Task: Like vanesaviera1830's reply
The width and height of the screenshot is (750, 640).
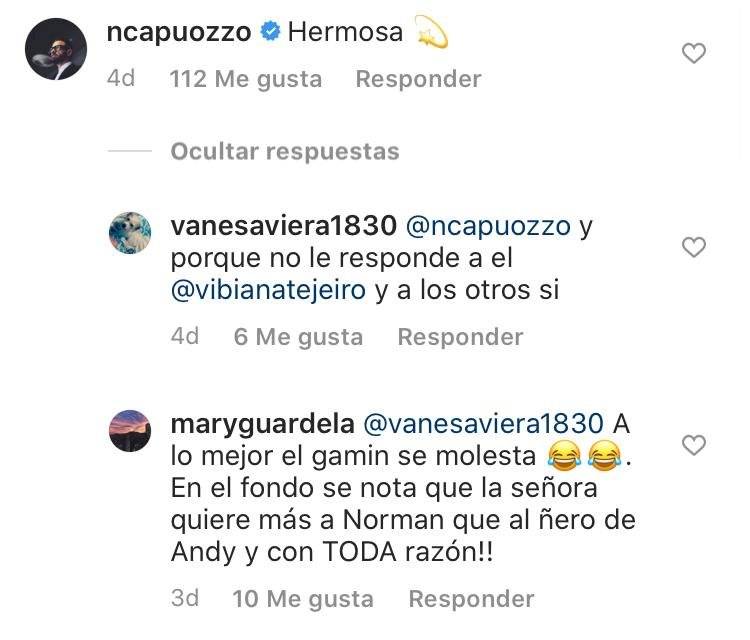Action: pyautogui.click(x=694, y=247)
